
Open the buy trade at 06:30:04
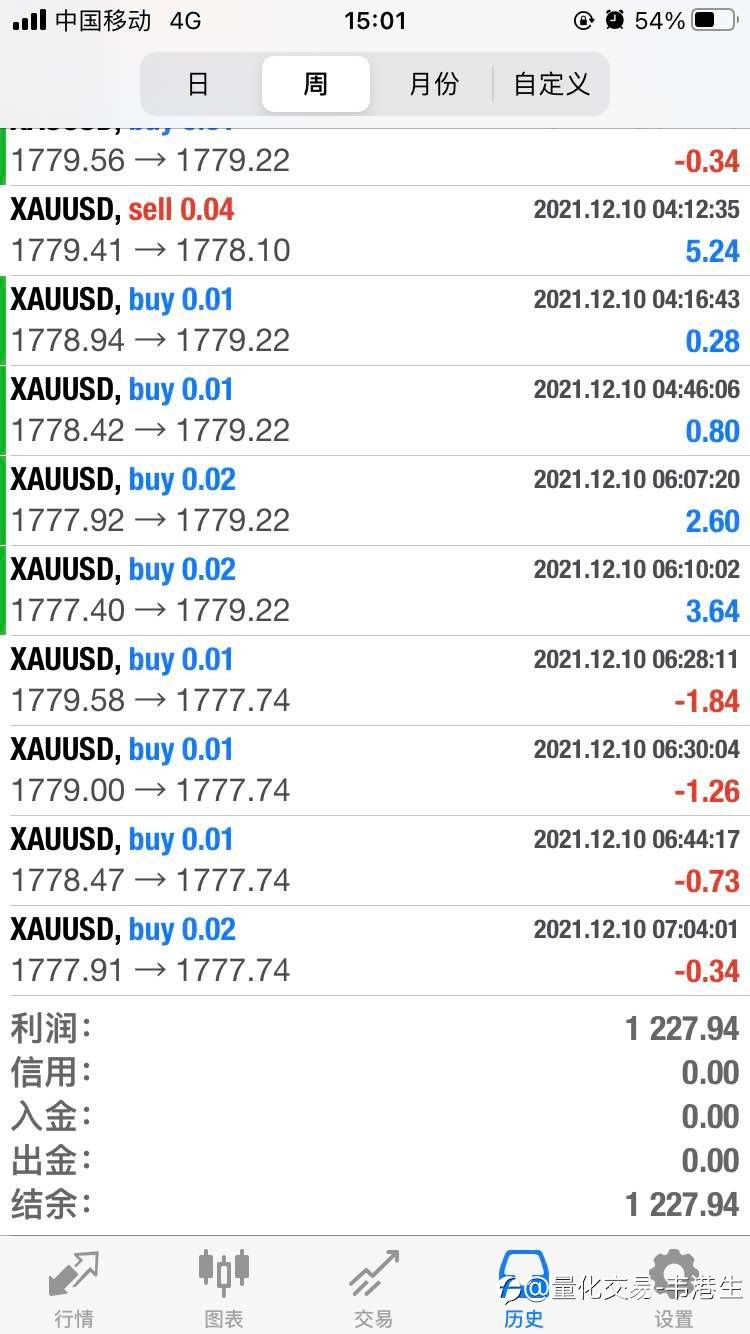pos(375,771)
